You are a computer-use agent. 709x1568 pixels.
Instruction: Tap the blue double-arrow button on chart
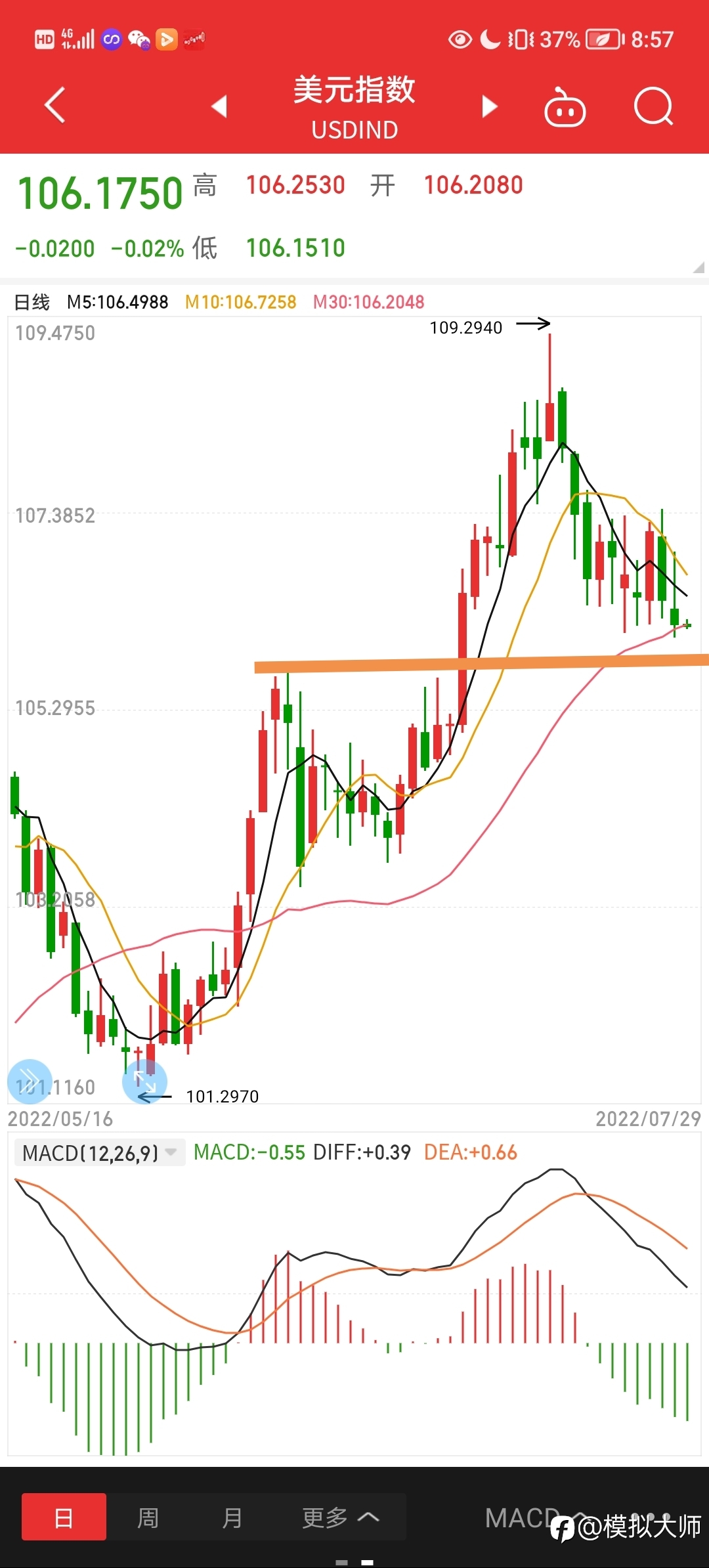30,1081
